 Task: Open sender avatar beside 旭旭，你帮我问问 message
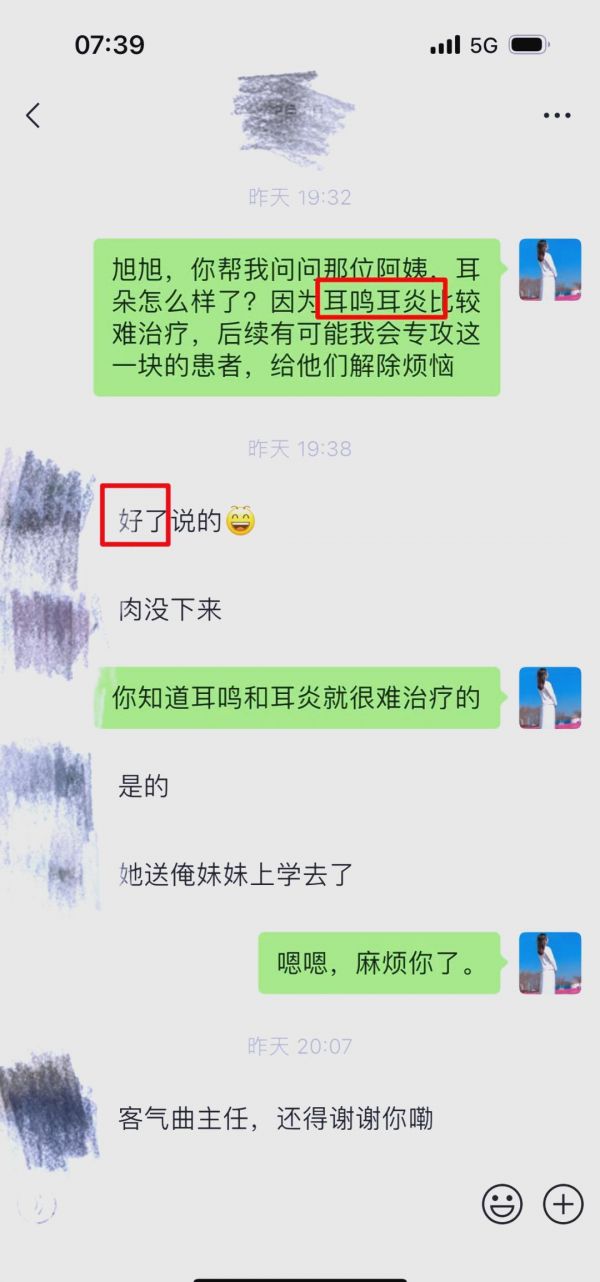click(x=550, y=270)
